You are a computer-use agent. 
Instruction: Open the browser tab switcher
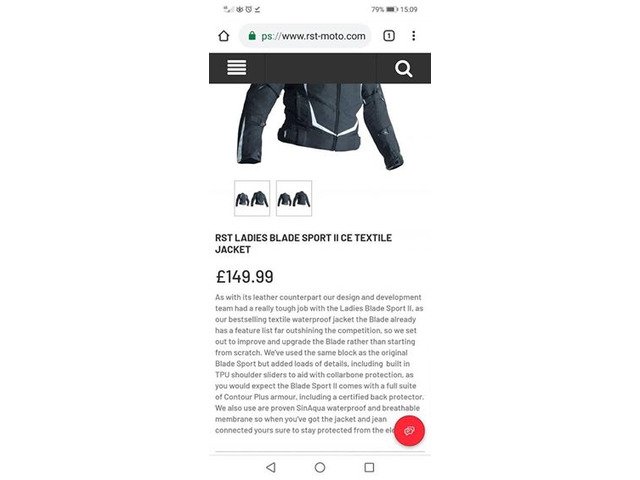coord(388,36)
